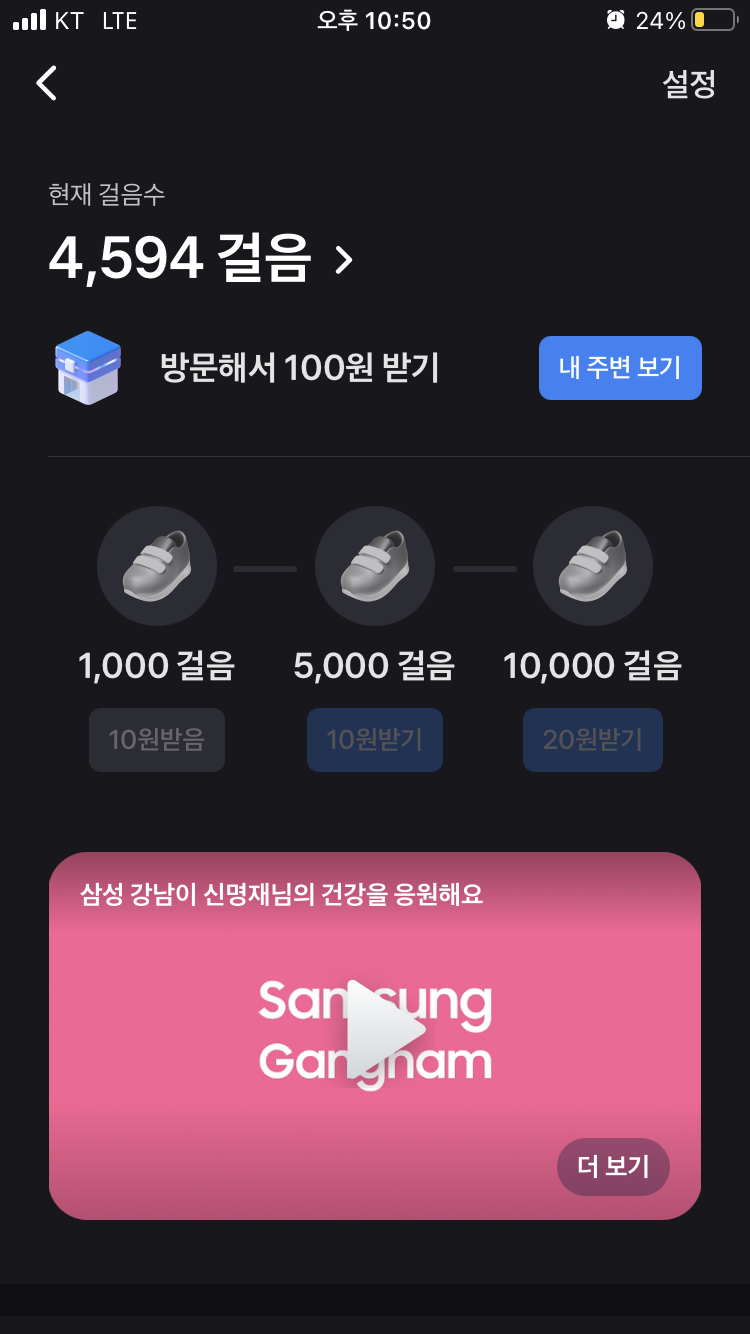Claim 10원받기 for 5,000 걸음
This screenshot has width=750, height=1334.
[x=375, y=740]
